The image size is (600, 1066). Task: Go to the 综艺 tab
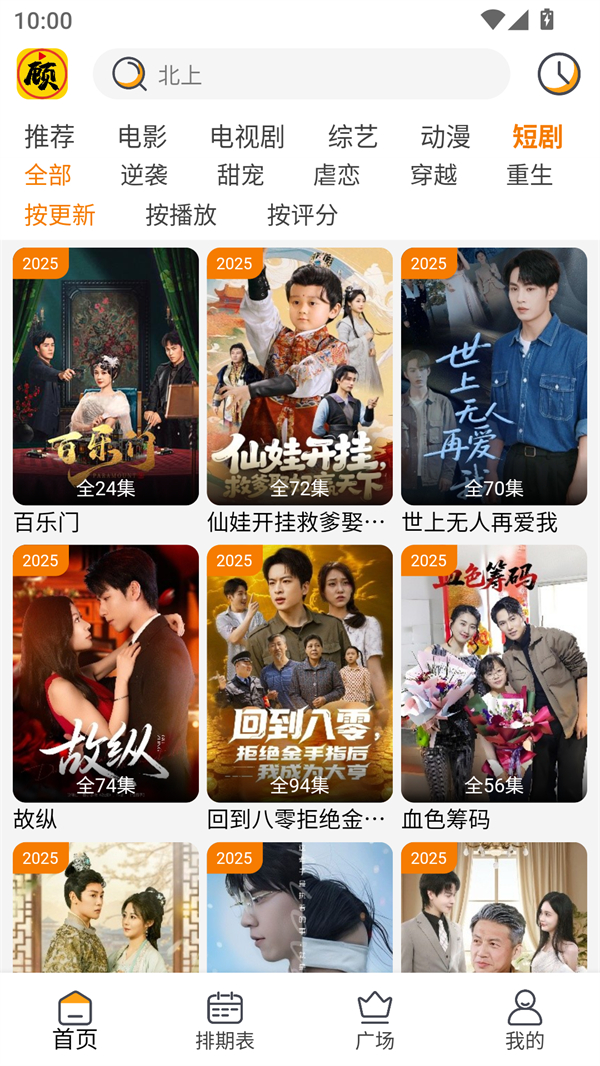coord(353,136)
